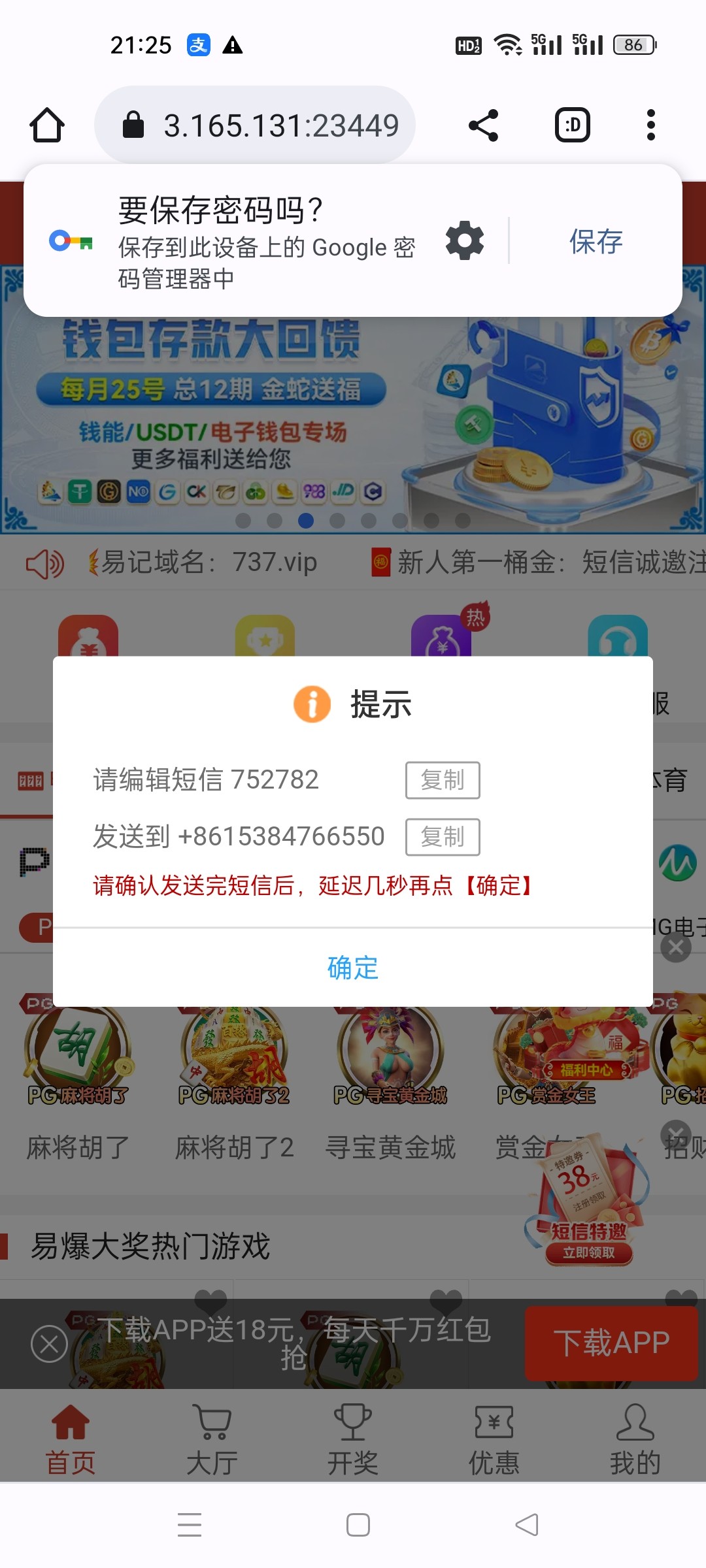The height and width of the screenshot is (1568, 706).
Task: Tap the 下载APP button
Action: point(611,1343)
